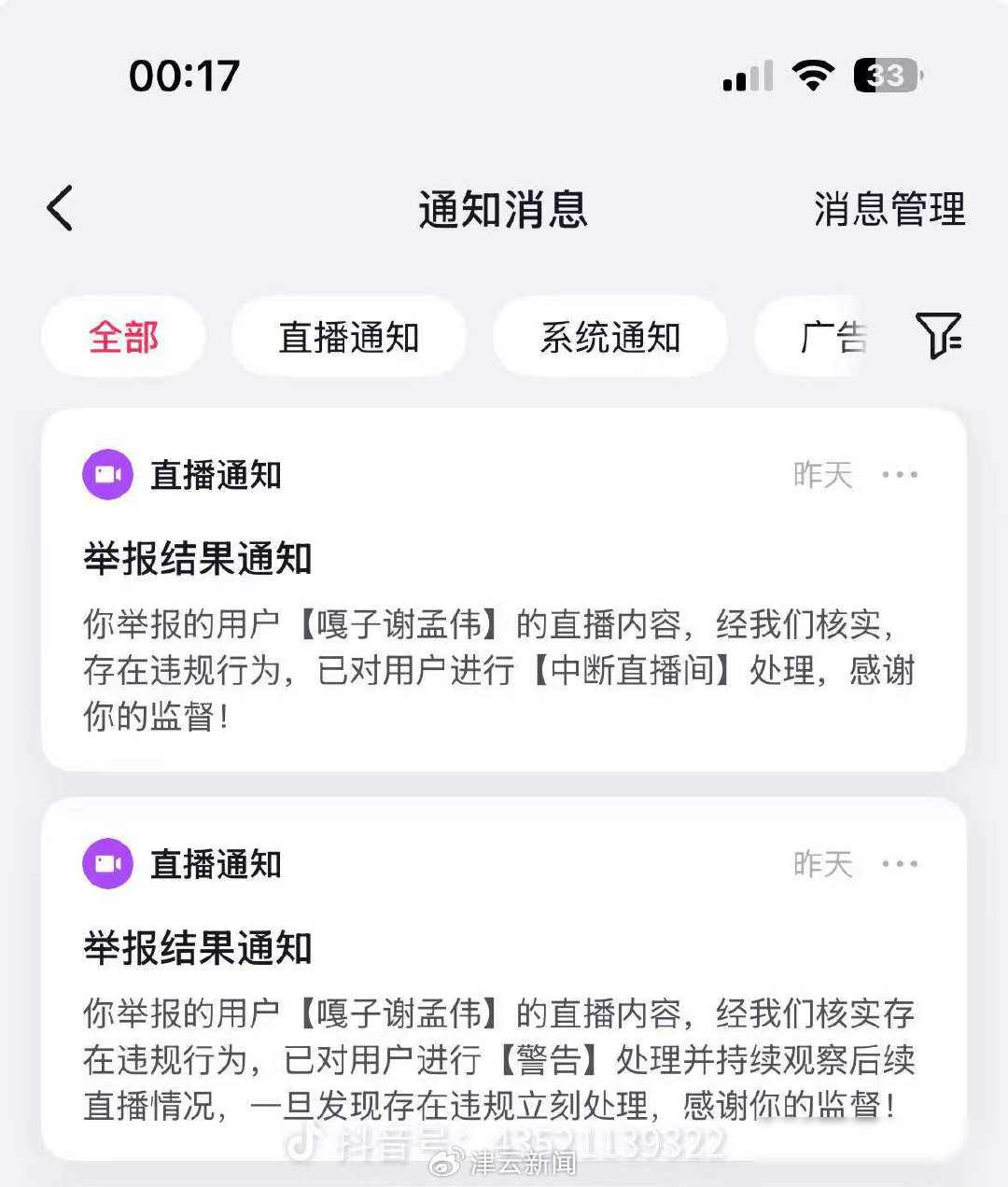The image size is (1008, 1187).
Task: Tap 昨天 timestamp on first notification
Action: point(822,474)
